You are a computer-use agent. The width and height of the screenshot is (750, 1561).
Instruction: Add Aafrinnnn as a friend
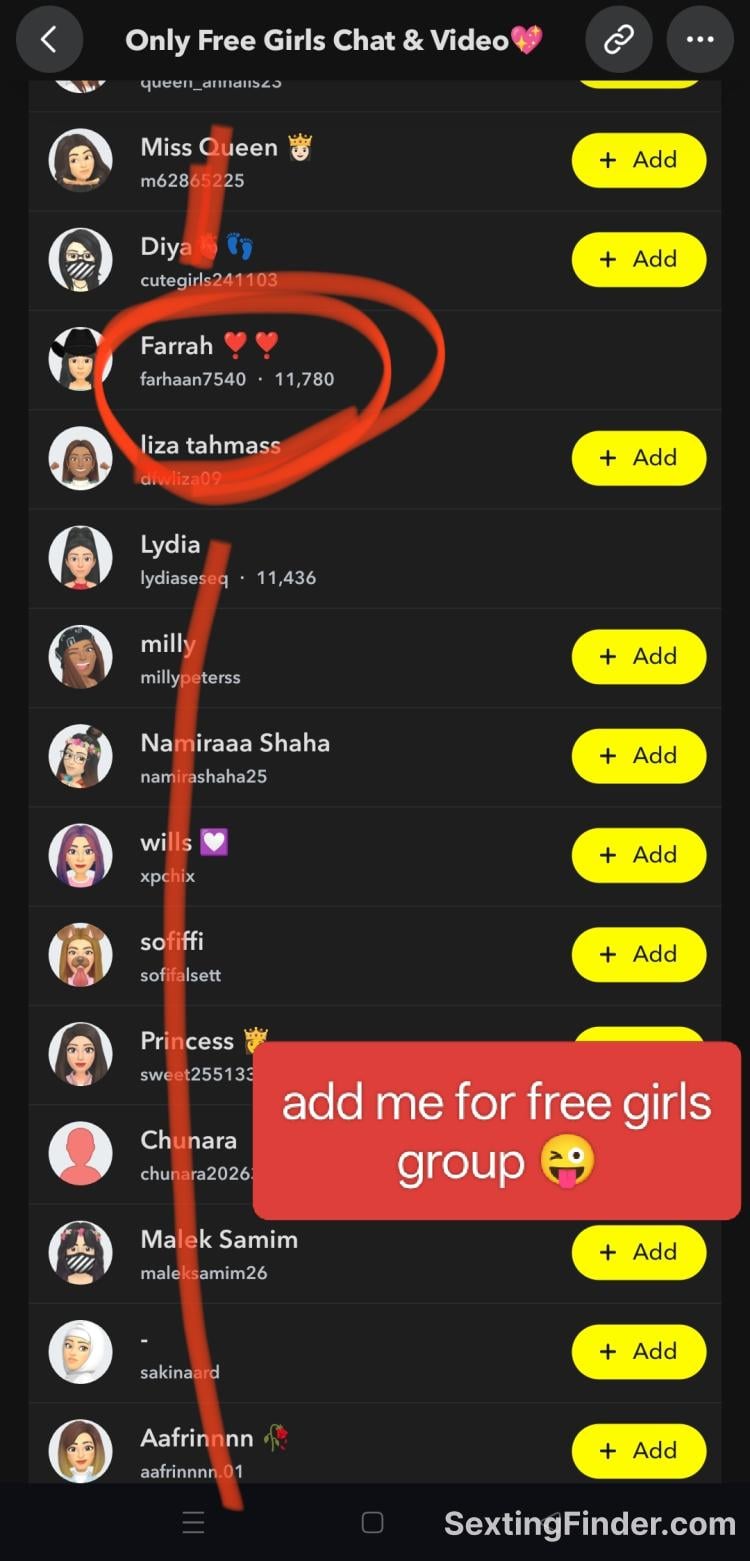638,1450
